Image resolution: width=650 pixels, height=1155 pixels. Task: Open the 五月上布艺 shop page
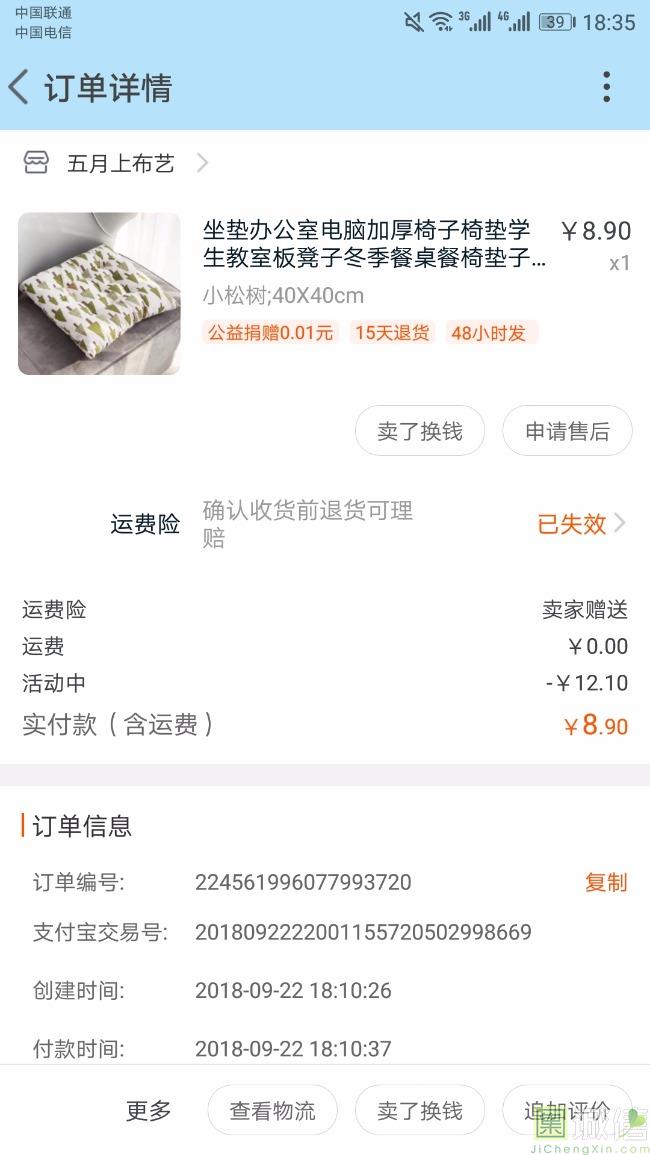coord(120,163)
